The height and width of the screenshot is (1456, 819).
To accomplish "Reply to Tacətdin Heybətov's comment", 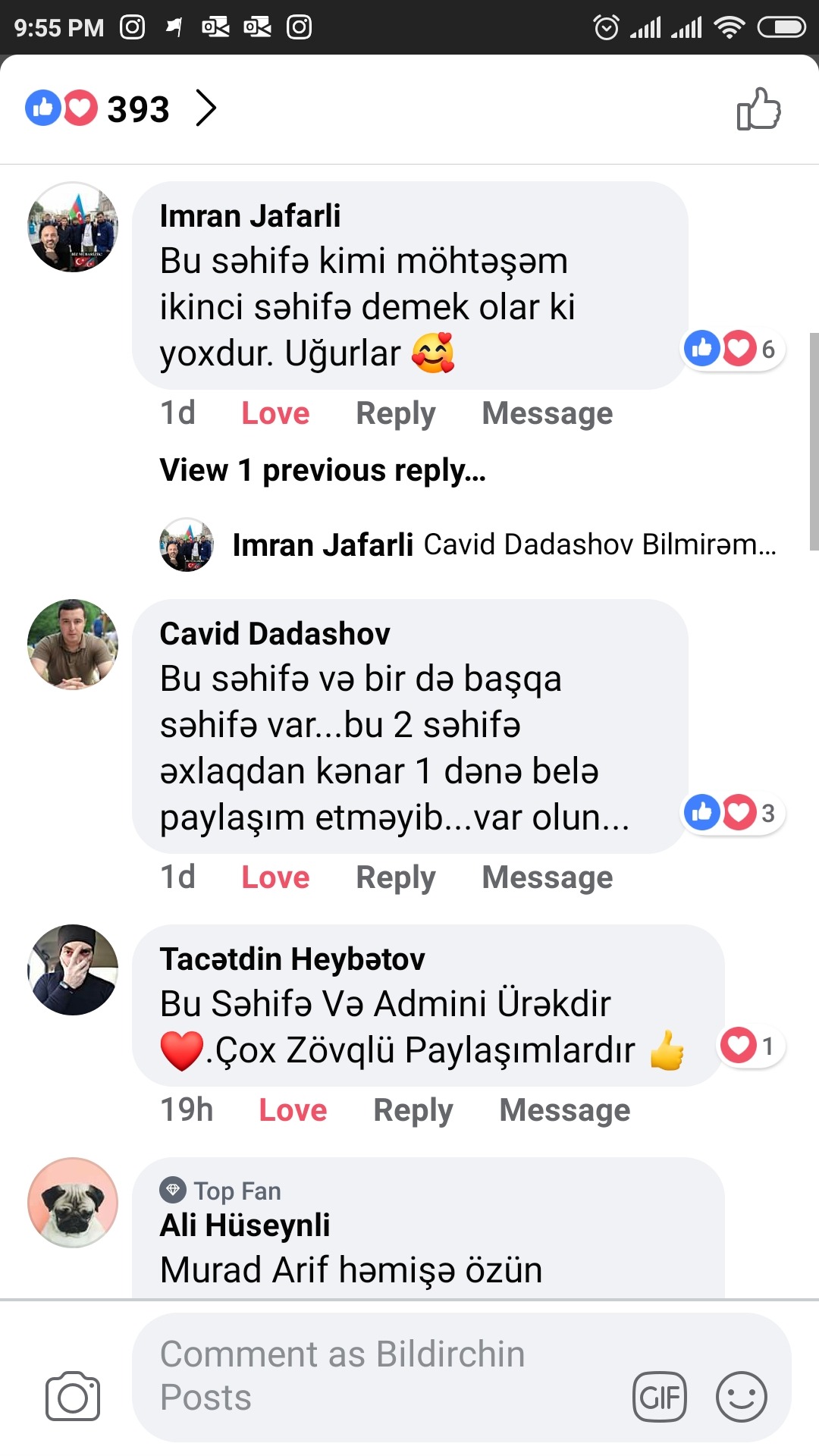I will (x=413, y=1110).
